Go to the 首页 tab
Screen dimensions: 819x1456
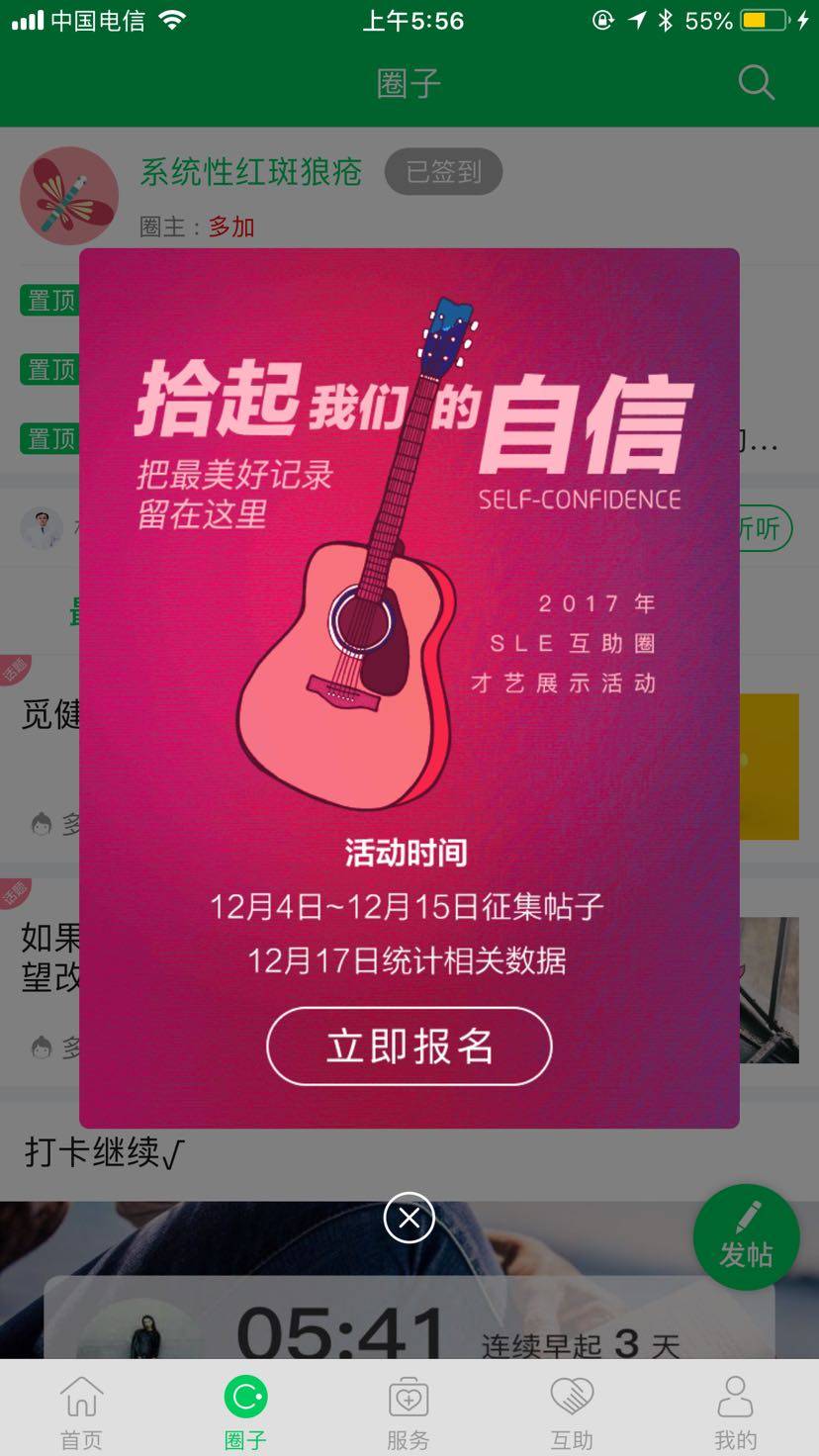[81, 1410]
